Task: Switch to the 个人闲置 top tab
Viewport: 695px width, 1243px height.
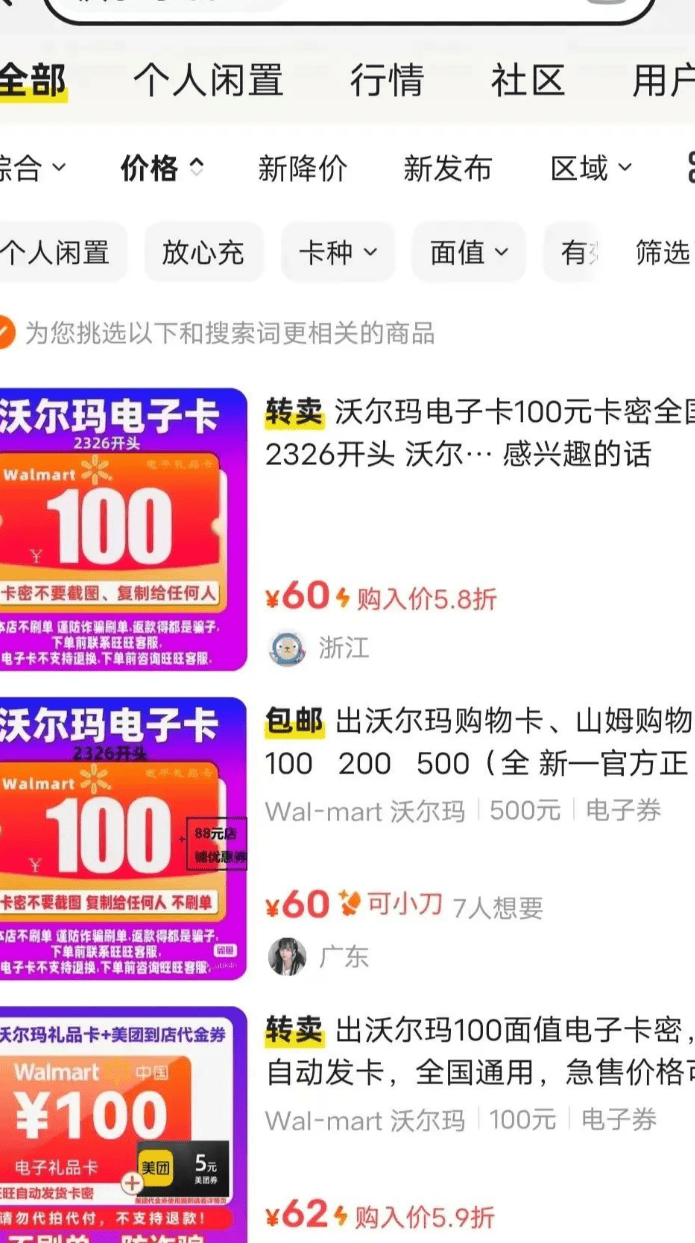Action: (208, 80)
